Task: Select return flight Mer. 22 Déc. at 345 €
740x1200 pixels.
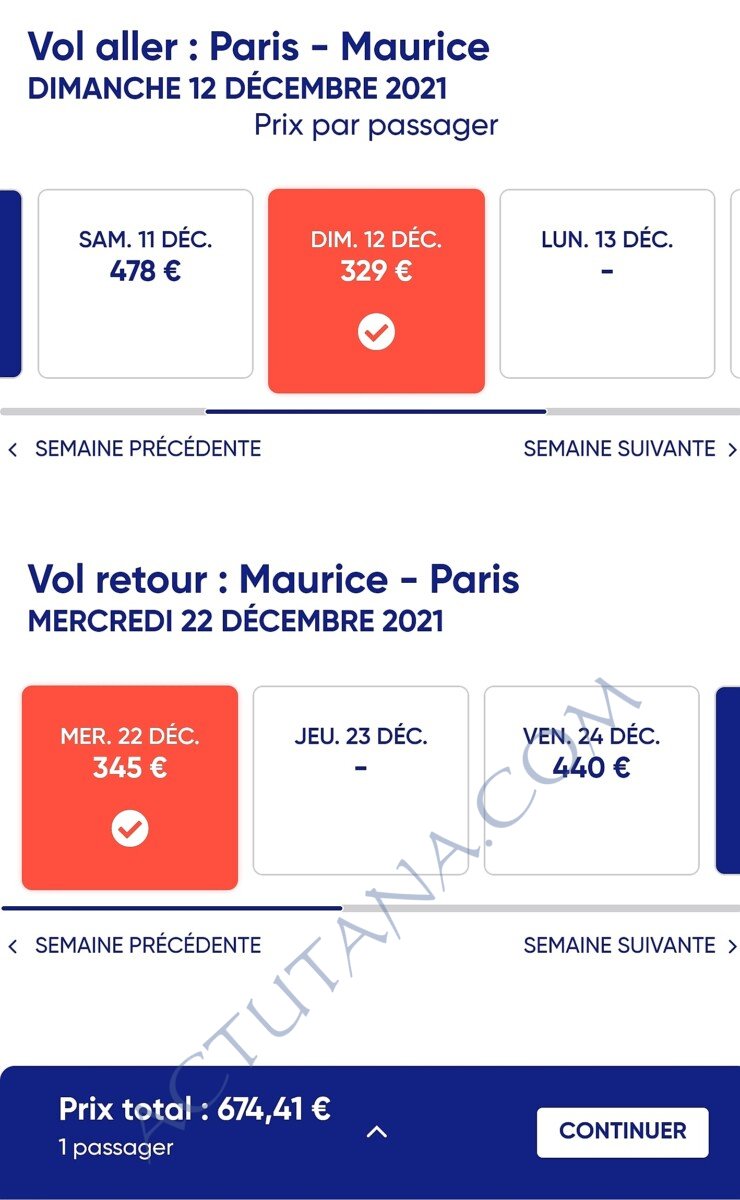Action: click(130, 787)
